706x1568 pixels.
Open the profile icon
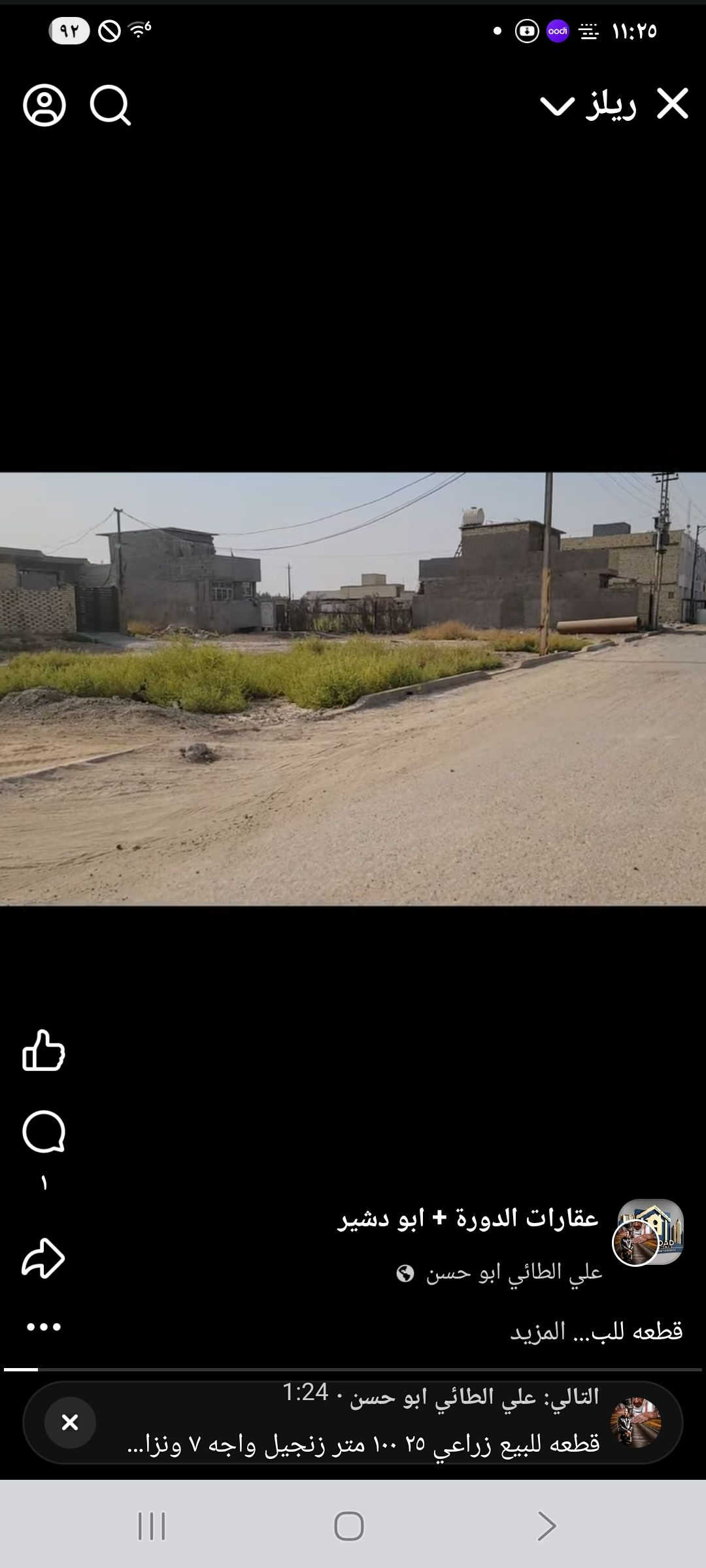pyautogui.click(x=44, y=105)
